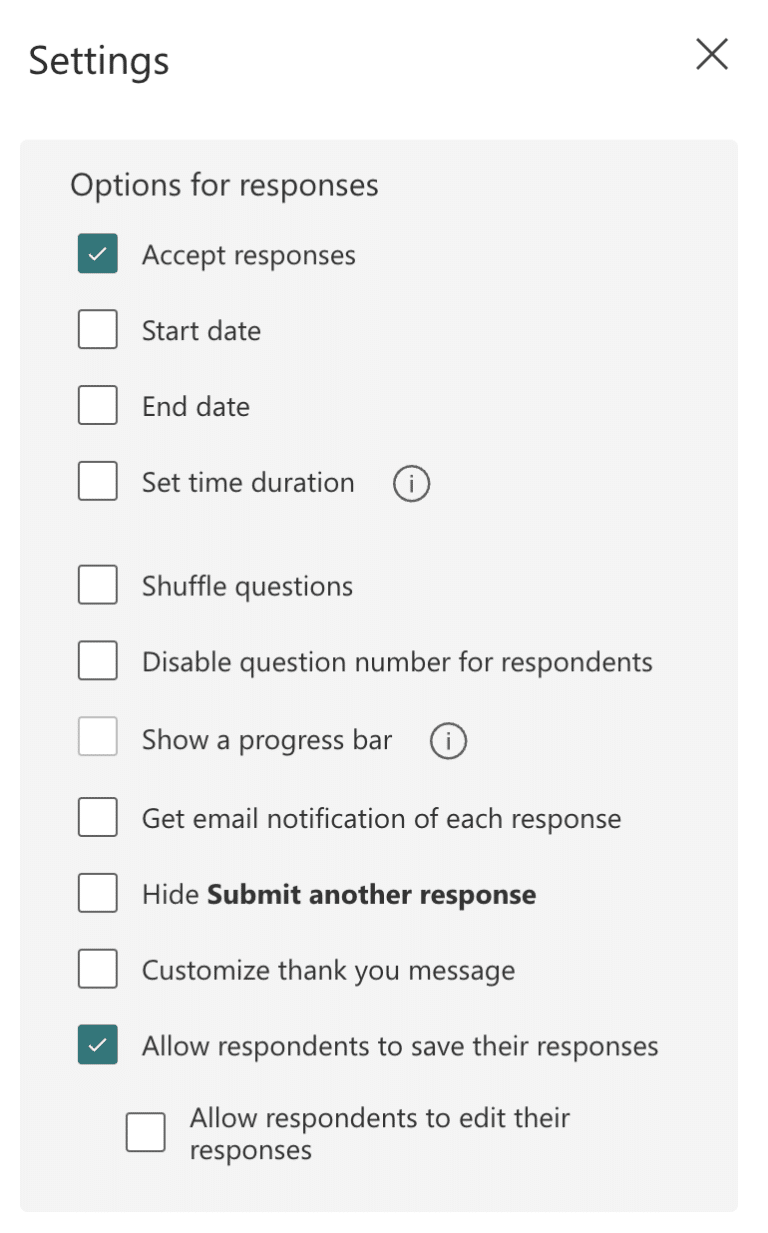The width and height of the screenshot is (768, 1233).
Task: Check Hide Submit another response
Action: point(97,892)
